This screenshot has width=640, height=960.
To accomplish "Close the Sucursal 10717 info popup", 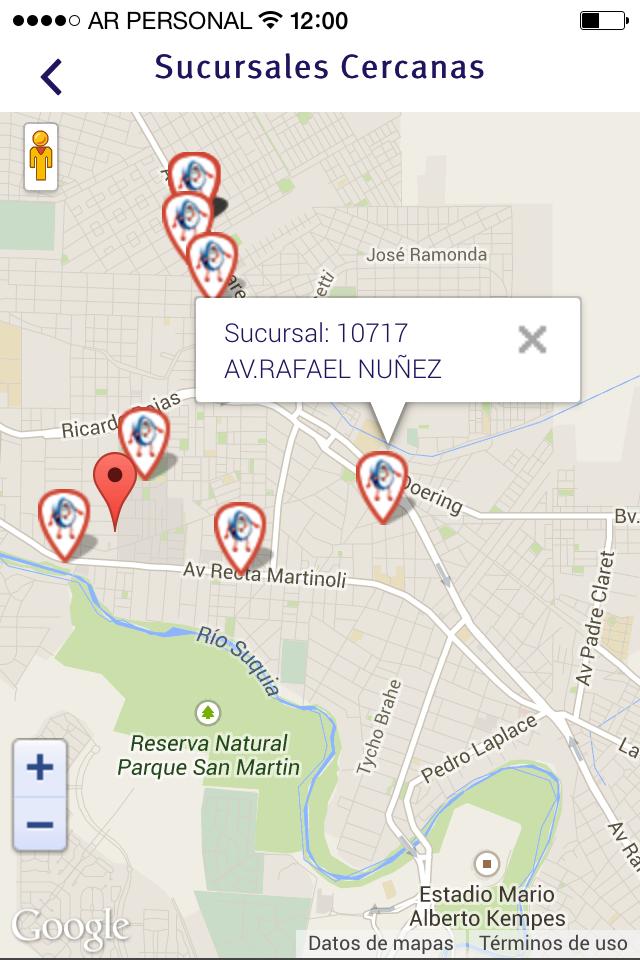I will coord(532,340).
